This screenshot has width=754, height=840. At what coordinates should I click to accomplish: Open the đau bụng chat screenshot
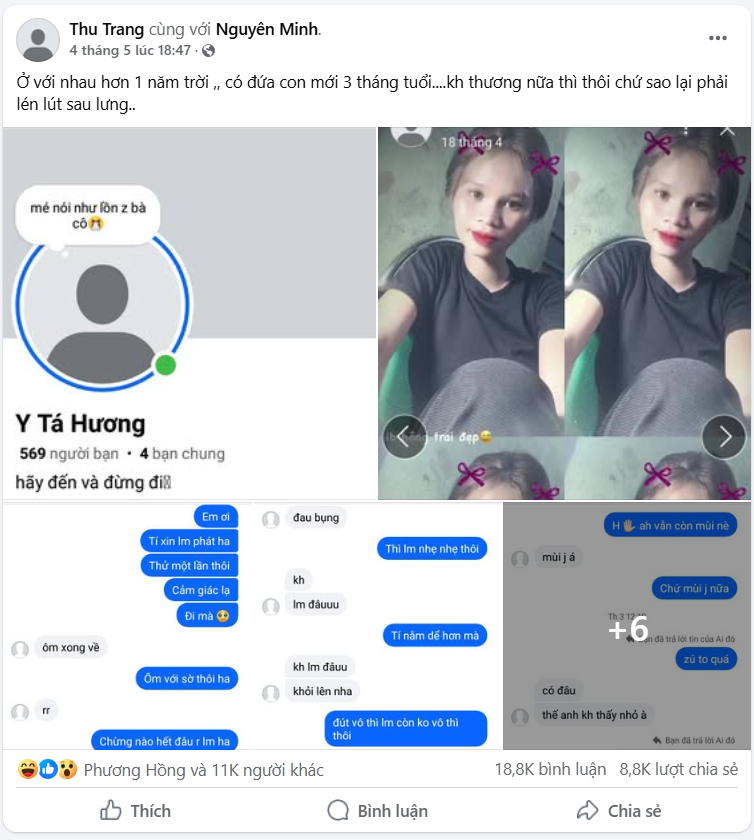[377, 626]
